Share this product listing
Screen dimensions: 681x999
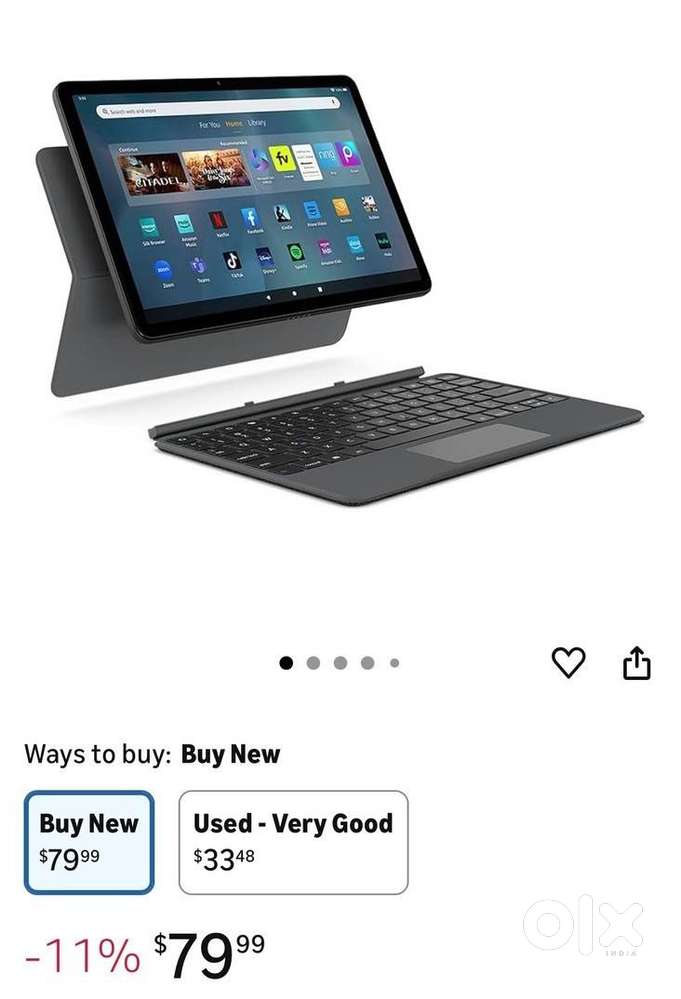pyautogui.click(x=637, y=662)
